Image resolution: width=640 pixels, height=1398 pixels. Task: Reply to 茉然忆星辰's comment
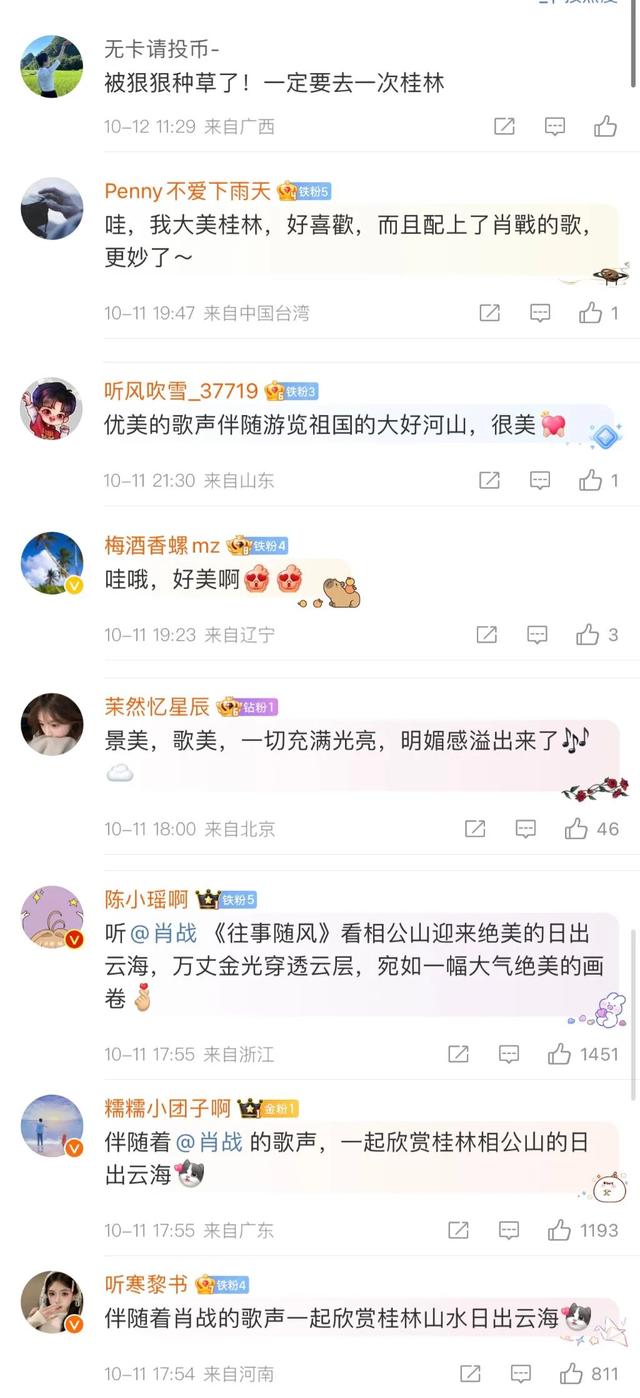526,829
